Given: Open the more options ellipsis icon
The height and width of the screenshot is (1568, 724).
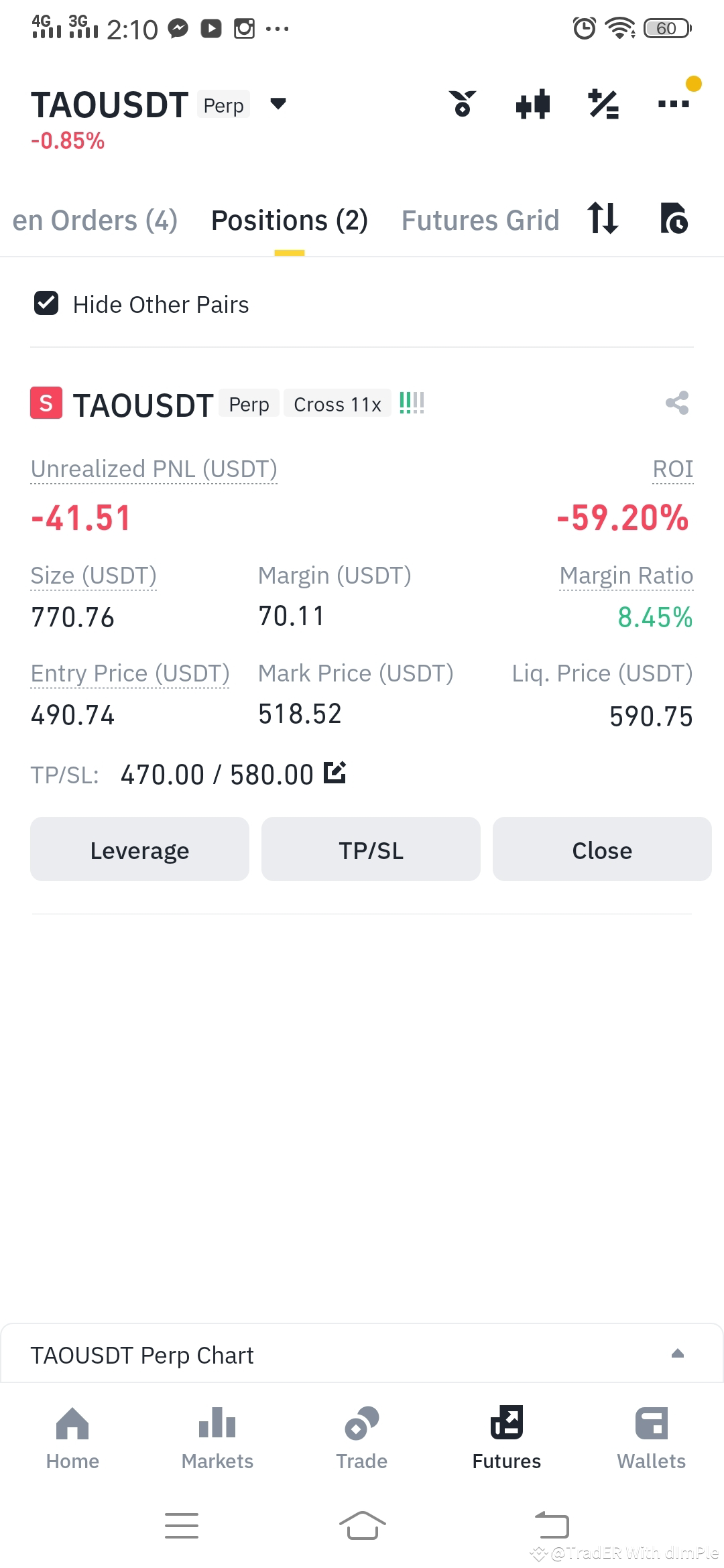Looking at the screenshot, I should [x=672, y=104].
